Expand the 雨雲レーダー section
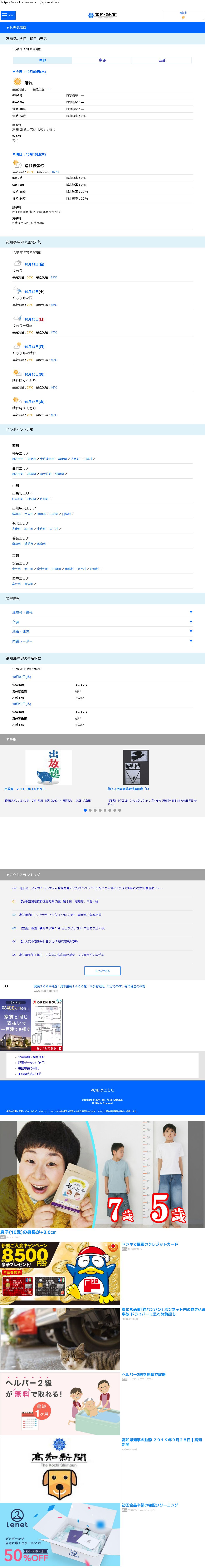Viewport: 205px width, 1568px height. [x=102, y=641]
